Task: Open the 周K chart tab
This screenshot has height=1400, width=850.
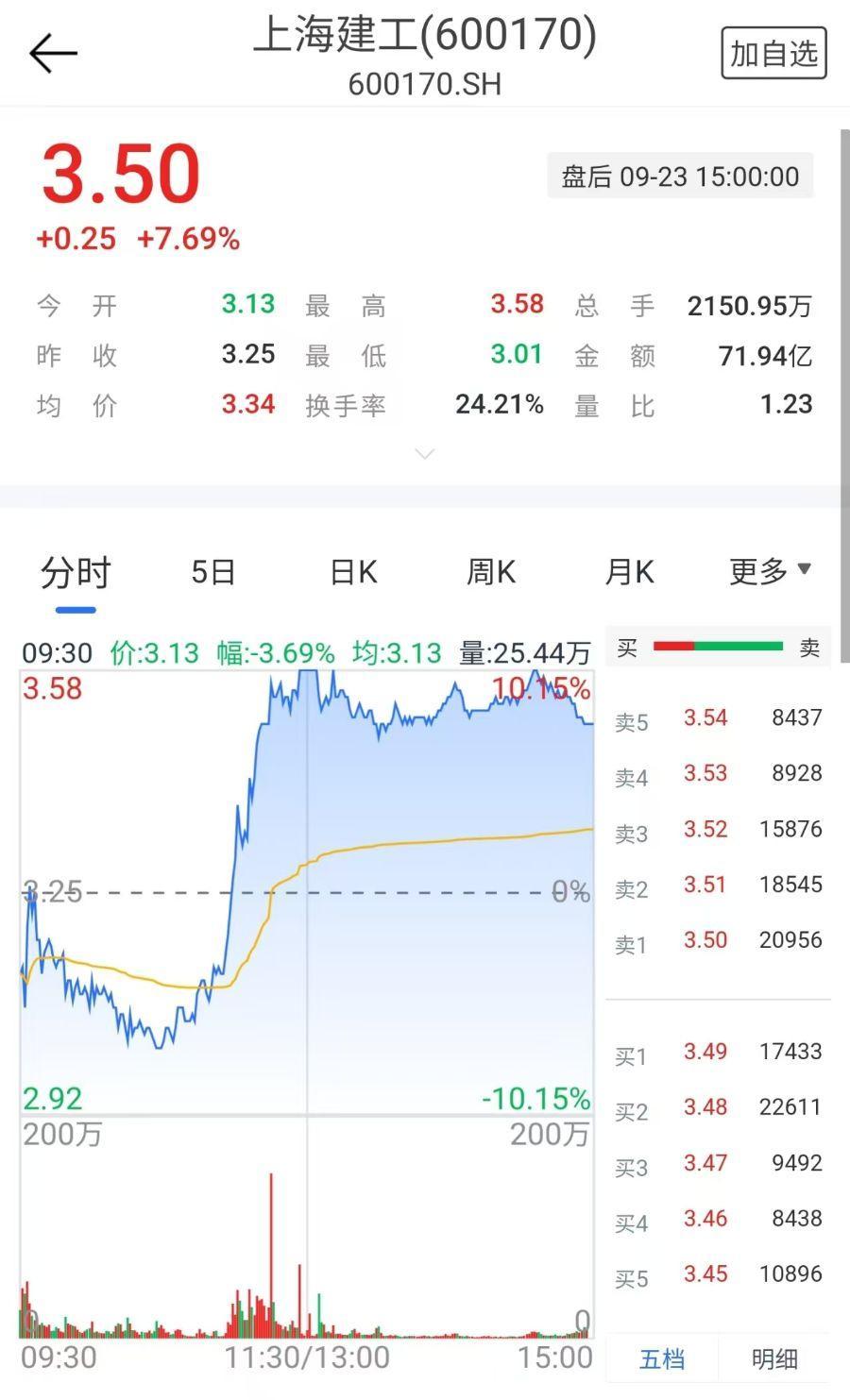Action: [491, 572]
